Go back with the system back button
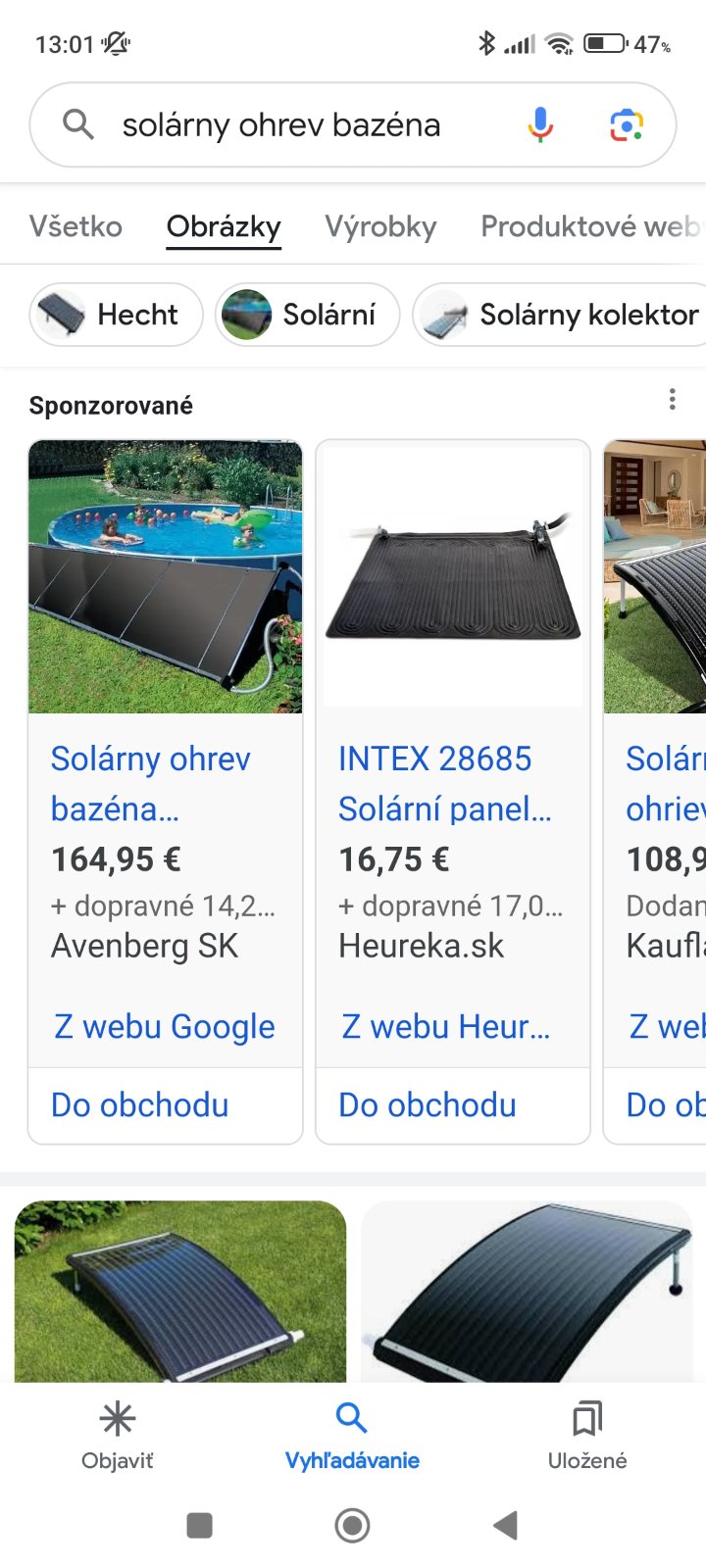 click(505, 1525)
